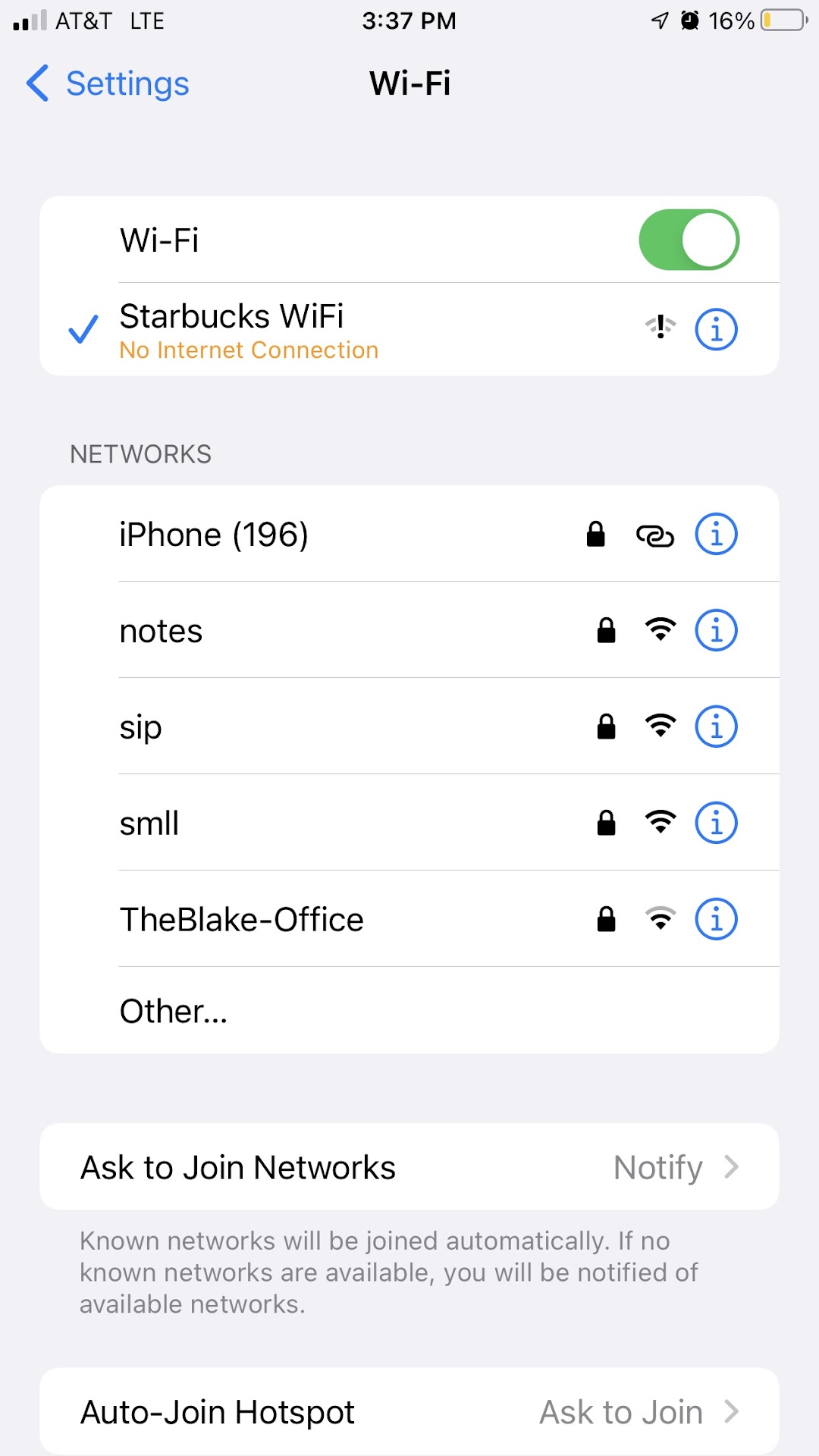Open info button for sip
This screenshot has width=819, height=1456.
point(716,727)
